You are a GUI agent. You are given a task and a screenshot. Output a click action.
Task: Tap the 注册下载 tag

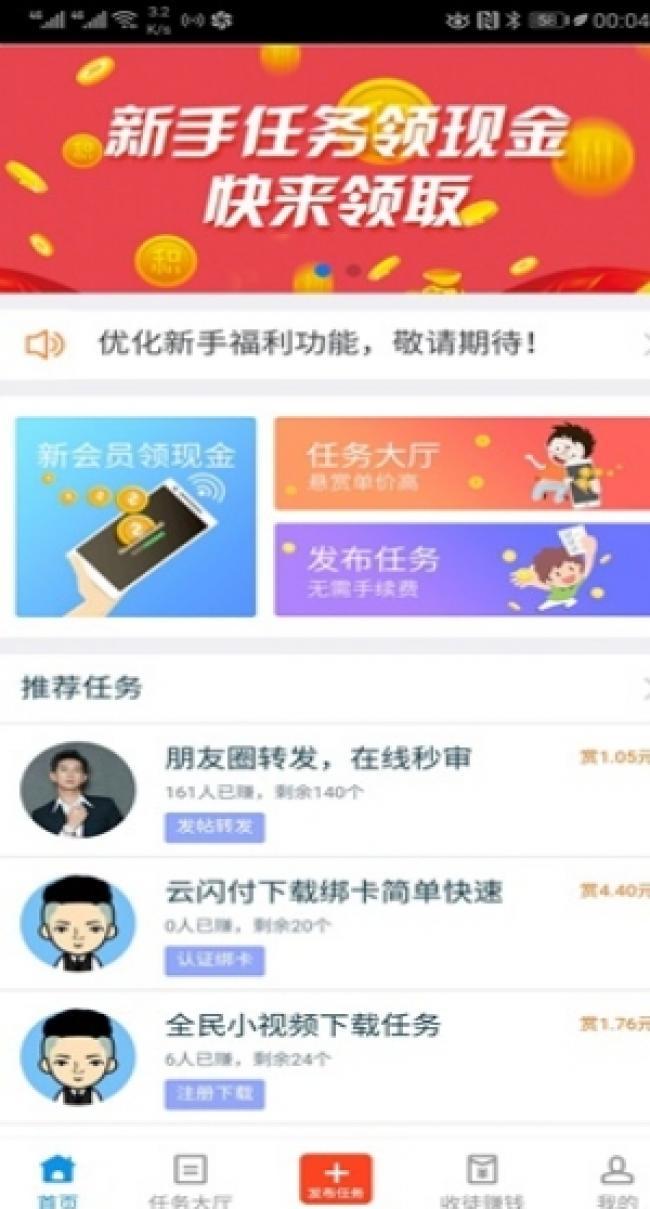click(x=214, y=1093)
